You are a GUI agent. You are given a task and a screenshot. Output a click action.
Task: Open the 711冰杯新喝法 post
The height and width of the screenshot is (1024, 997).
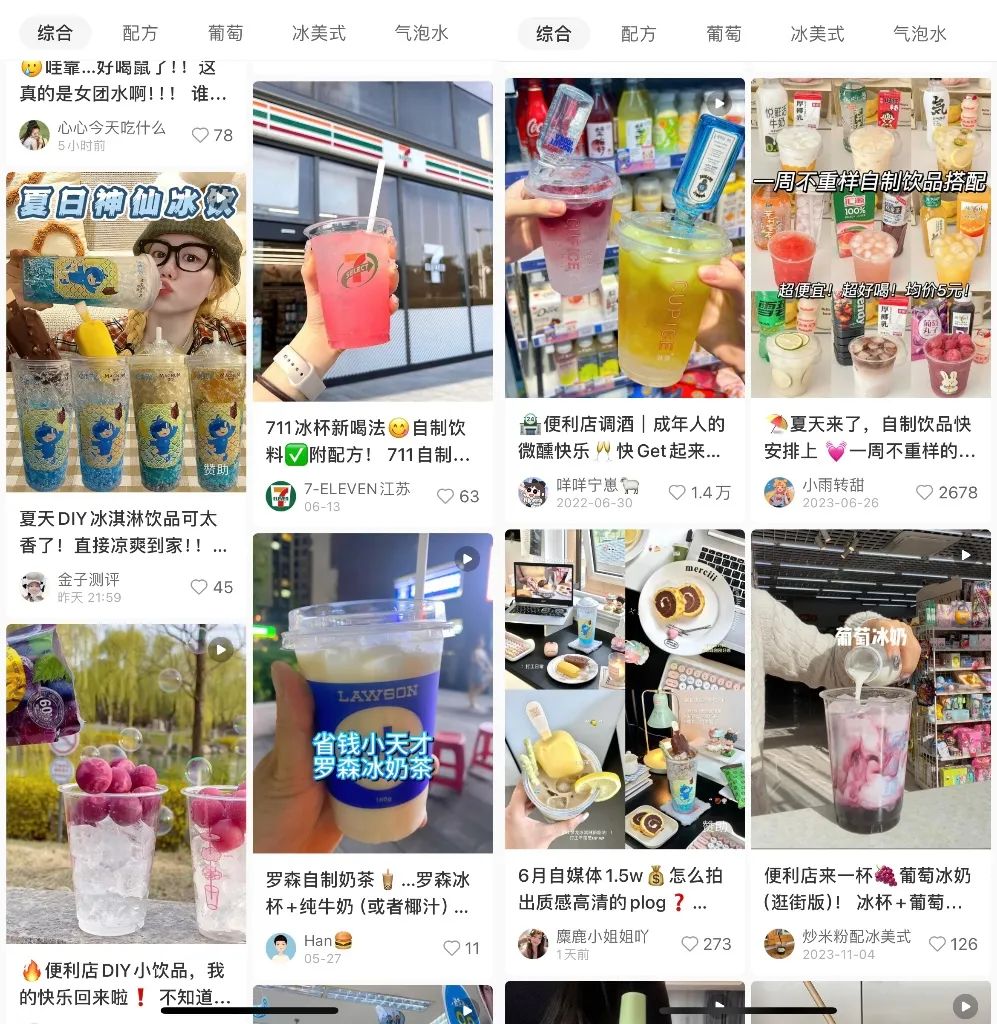(372, 241)
